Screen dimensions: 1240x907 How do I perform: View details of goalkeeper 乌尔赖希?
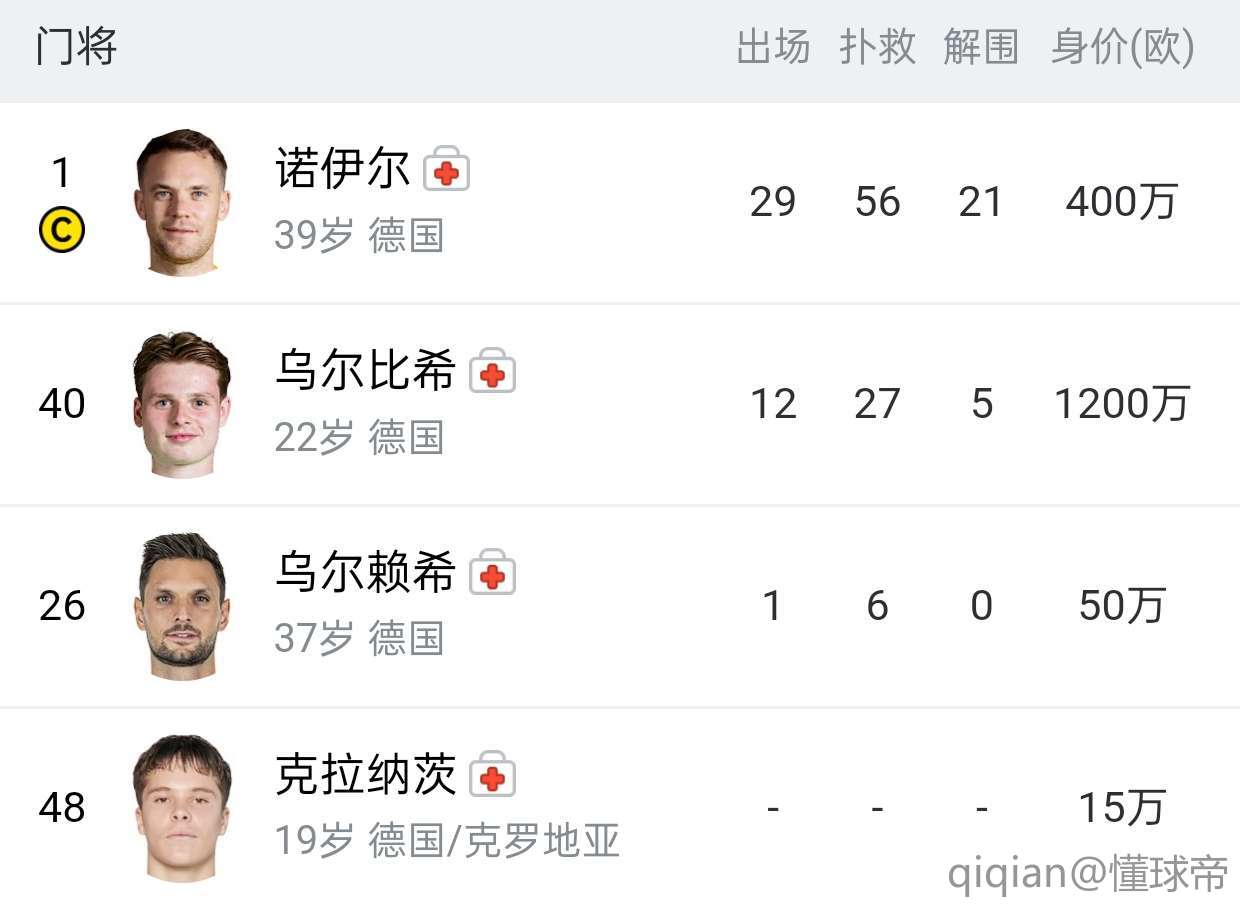pos(365,574)
